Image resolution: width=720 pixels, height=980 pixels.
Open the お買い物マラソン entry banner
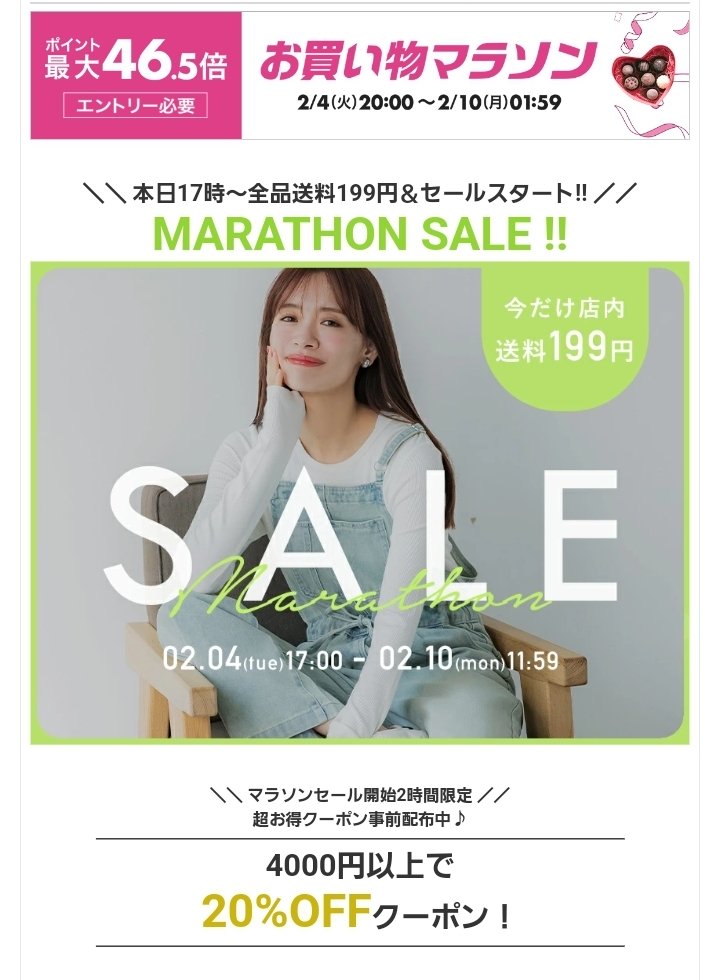(x=360, y=75)
